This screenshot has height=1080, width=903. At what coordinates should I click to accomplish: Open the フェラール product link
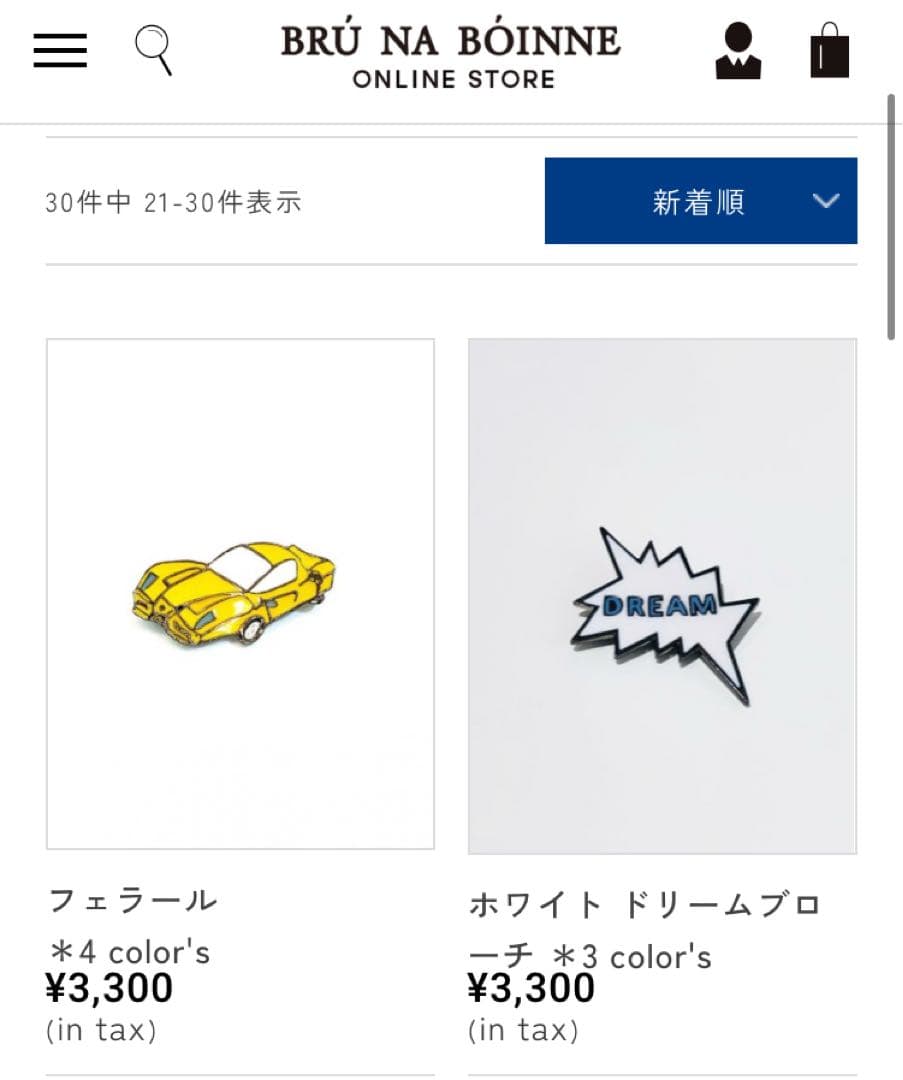(x=135, y=899)
